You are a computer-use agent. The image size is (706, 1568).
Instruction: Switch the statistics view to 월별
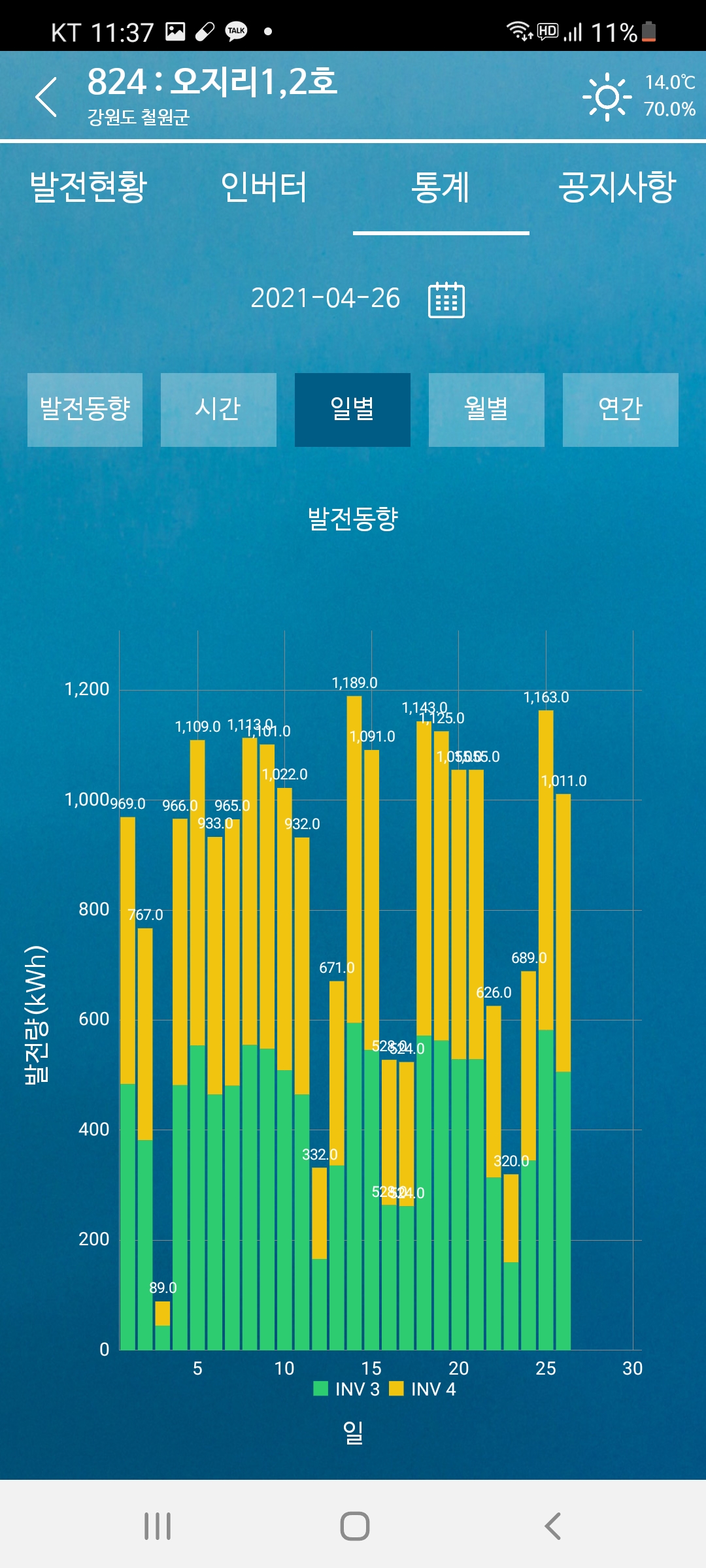click(x=486, y=410)
